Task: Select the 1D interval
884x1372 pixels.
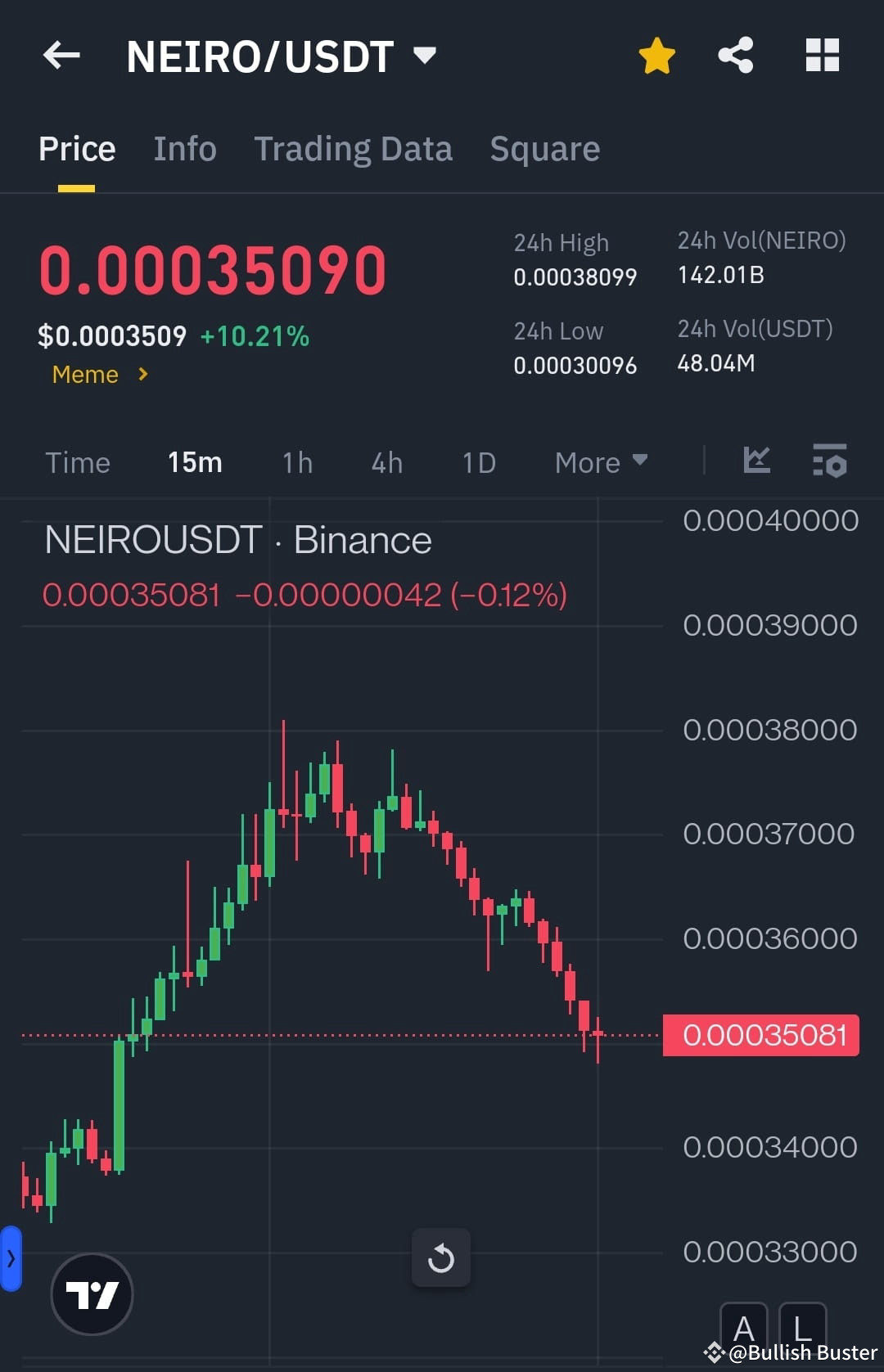Action: 478,462
